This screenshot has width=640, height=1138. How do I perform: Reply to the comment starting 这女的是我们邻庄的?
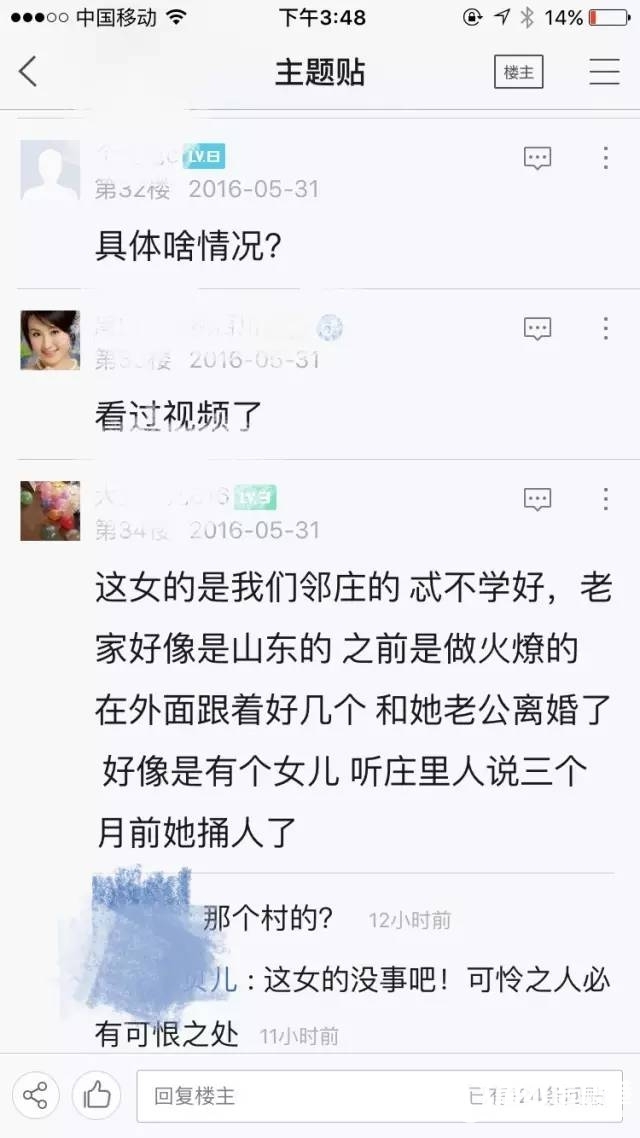[538, 499]
